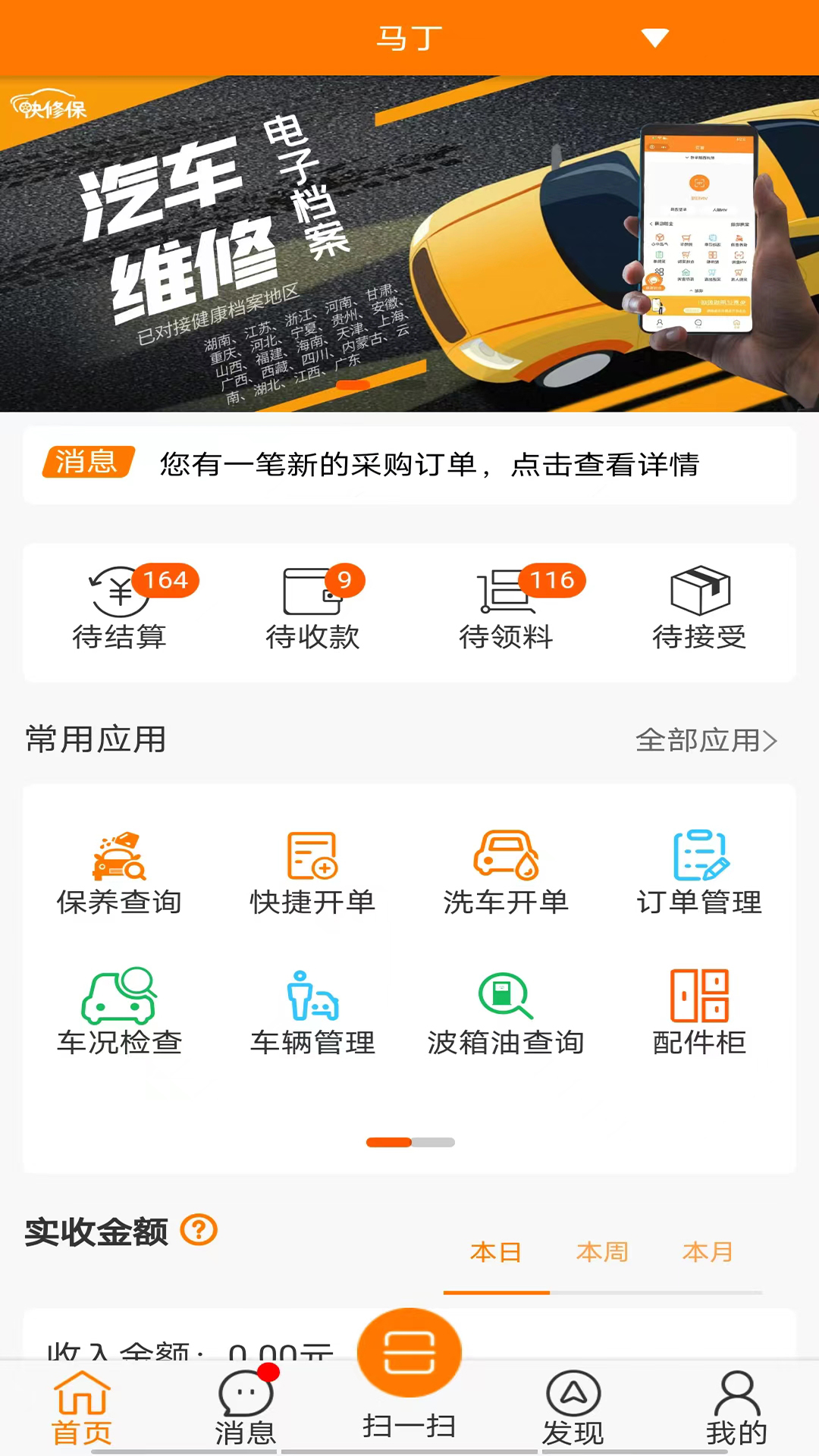The width and height of the screenshot is (819, 1456).
Task: Open 配件柜 parts cabinet
Action: (699, 1012)
